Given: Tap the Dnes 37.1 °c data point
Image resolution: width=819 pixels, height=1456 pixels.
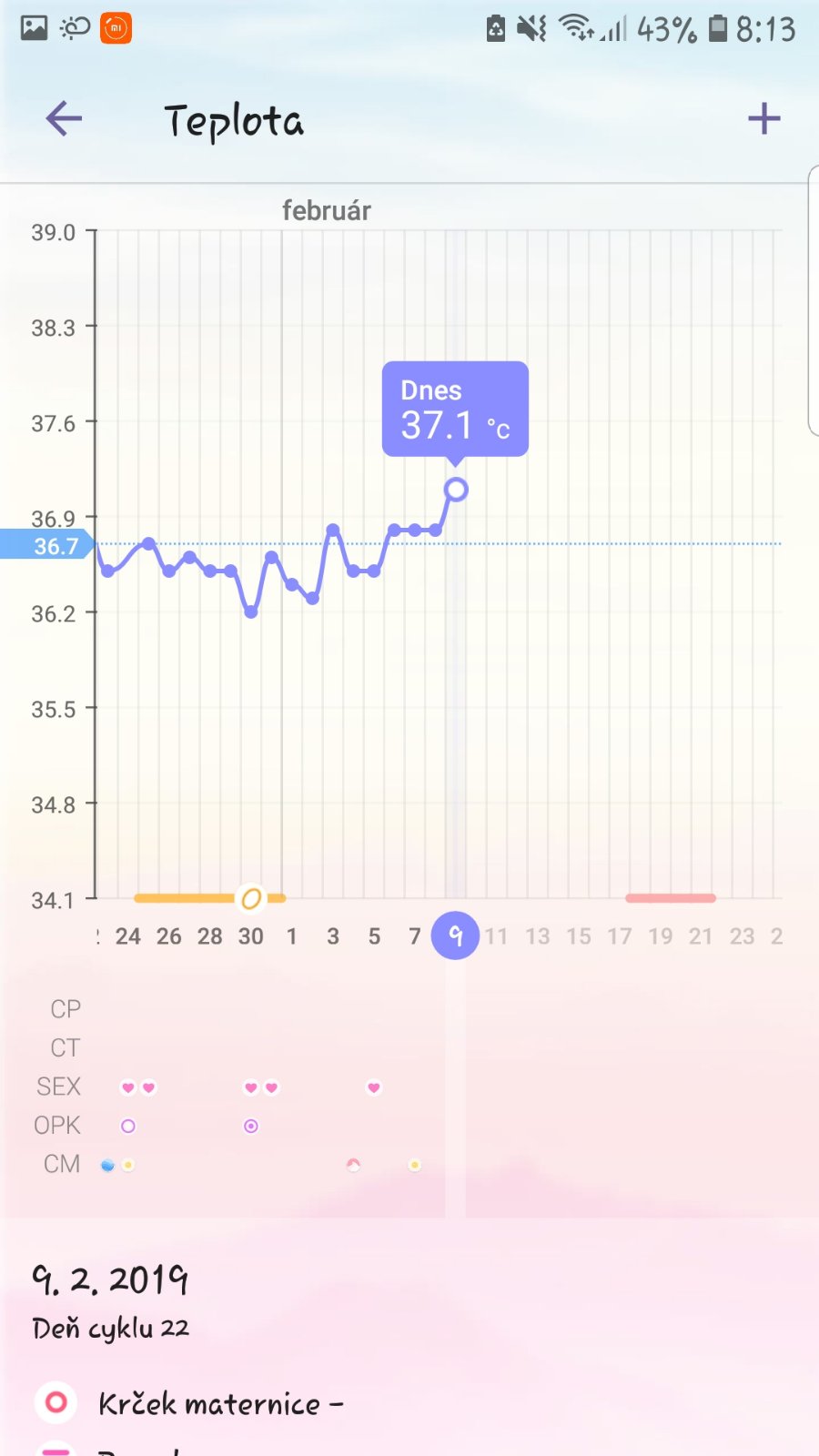Looking at the screenshot, I should (x=456, y=490).
